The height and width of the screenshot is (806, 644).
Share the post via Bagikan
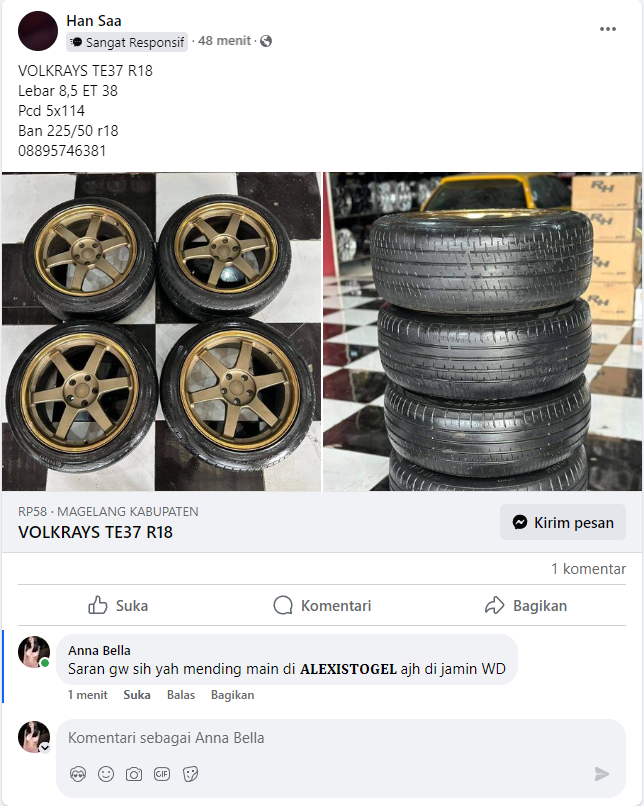525,605
